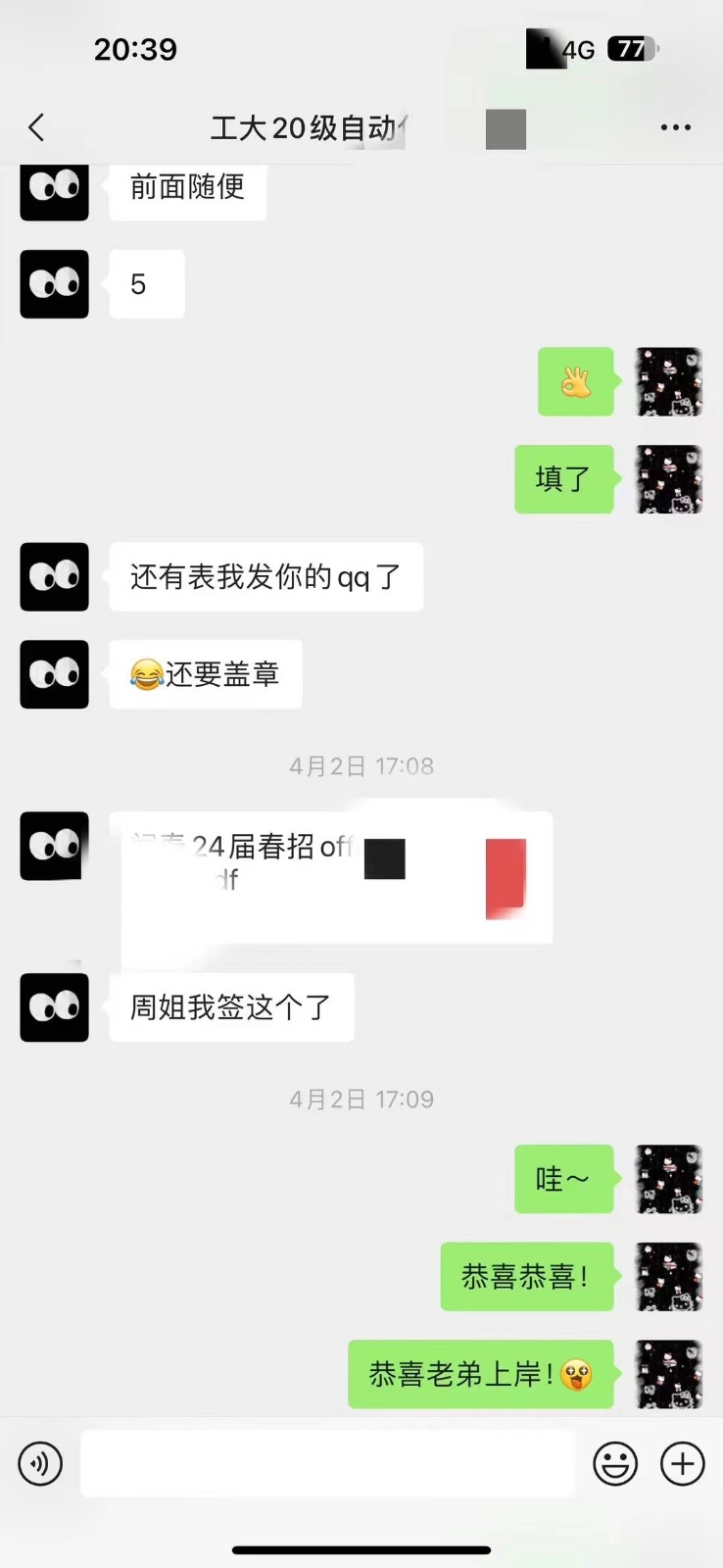Image resolution: width=723 pixels, height=1568 pixels.
Task: Focus the message text field
Action: click(x=327, y=1464)
